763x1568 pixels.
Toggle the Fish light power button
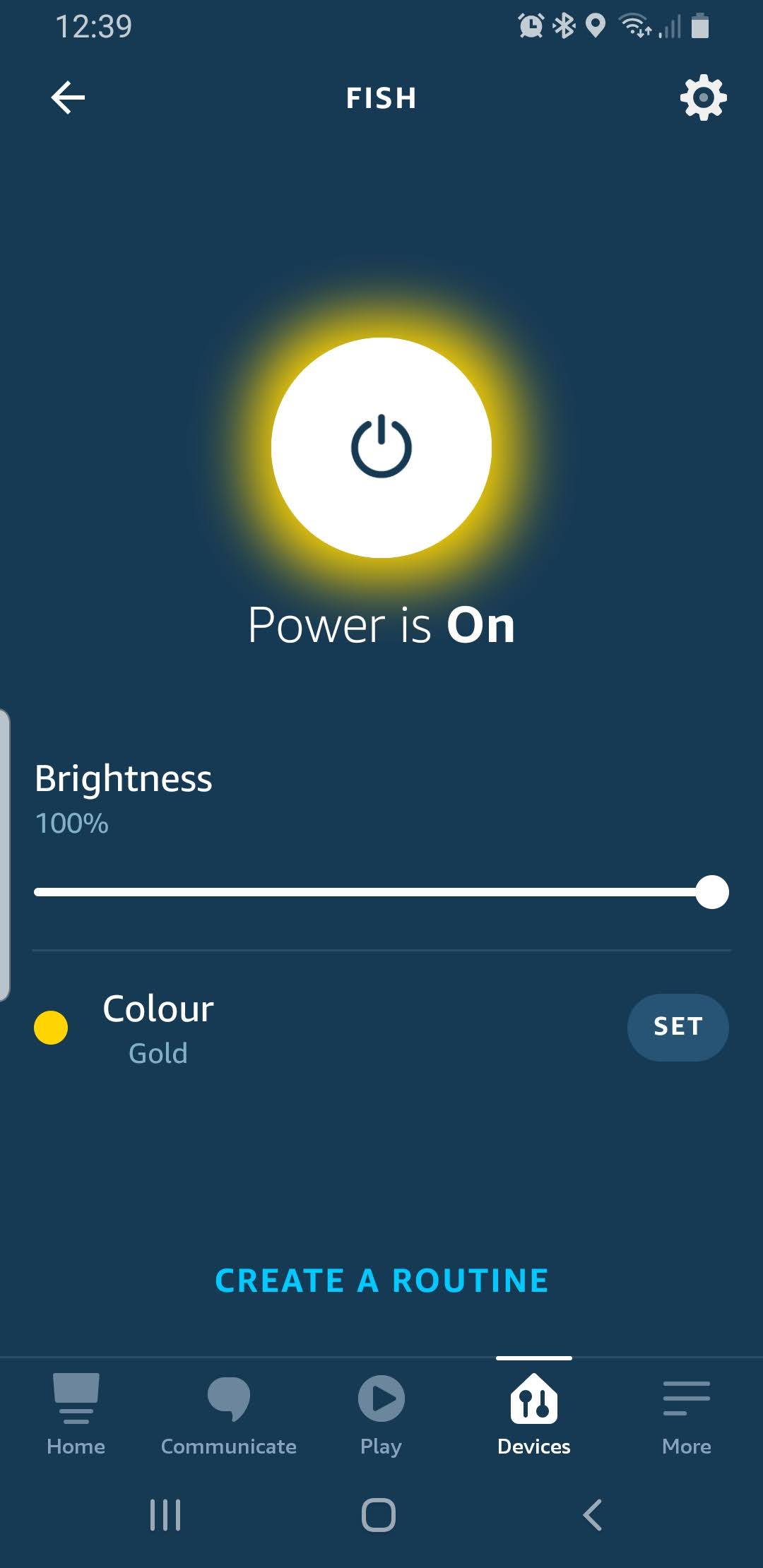click(x=381, y=448)
